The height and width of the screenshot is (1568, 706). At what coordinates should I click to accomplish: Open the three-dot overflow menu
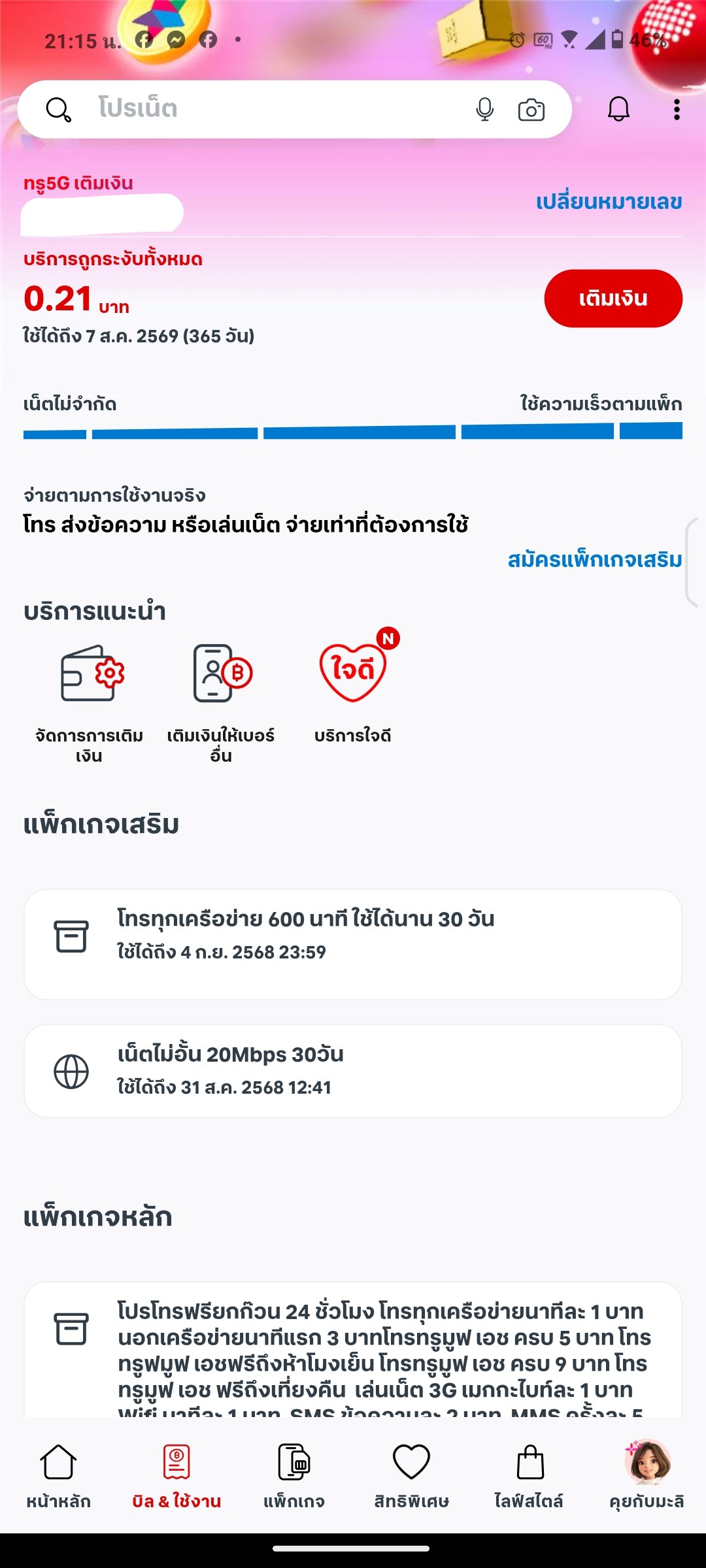click(x=677, y=109)
